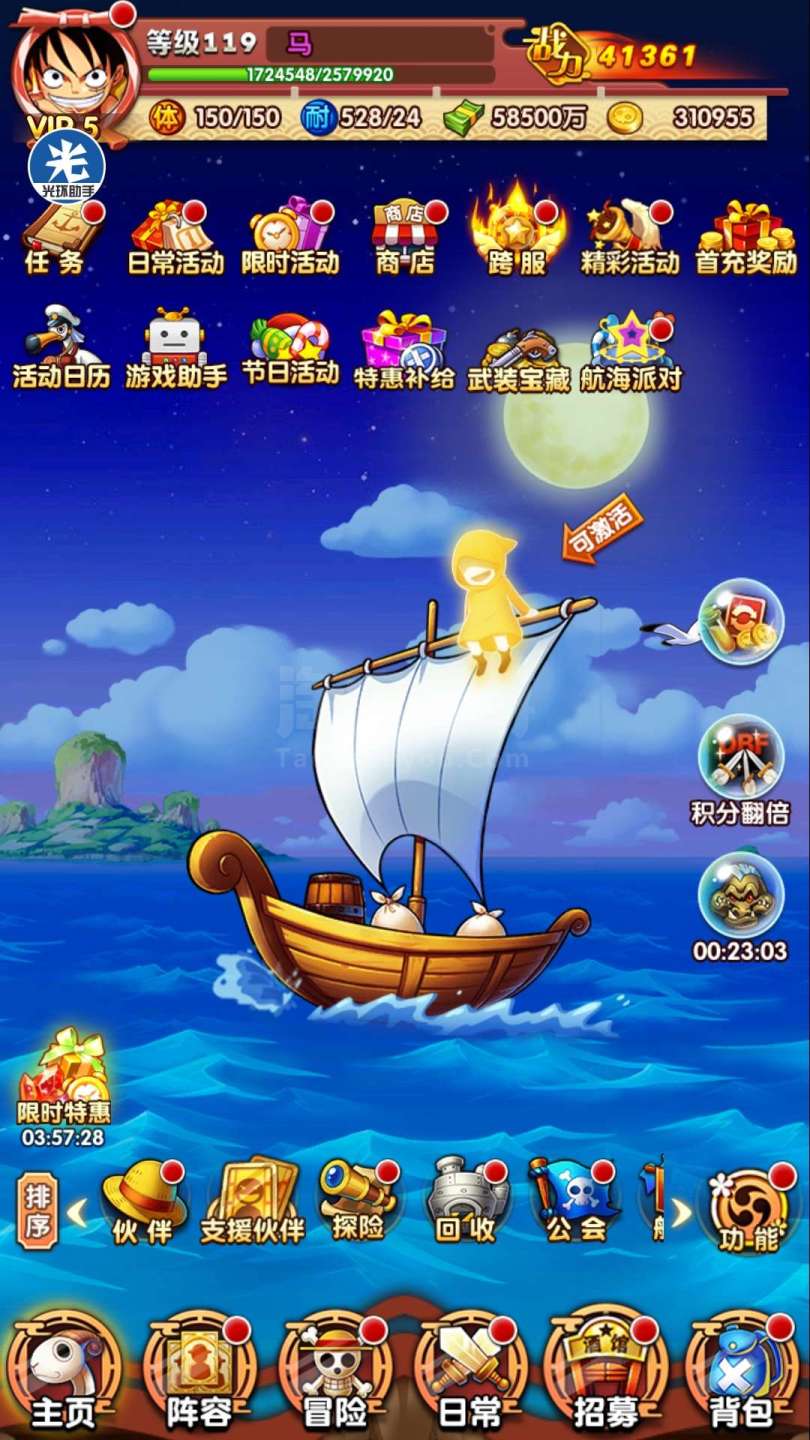This screenshot has width=810, height=1440.
Task: Open 航海派对 voyage party
Action: click(x=631, y=352)
